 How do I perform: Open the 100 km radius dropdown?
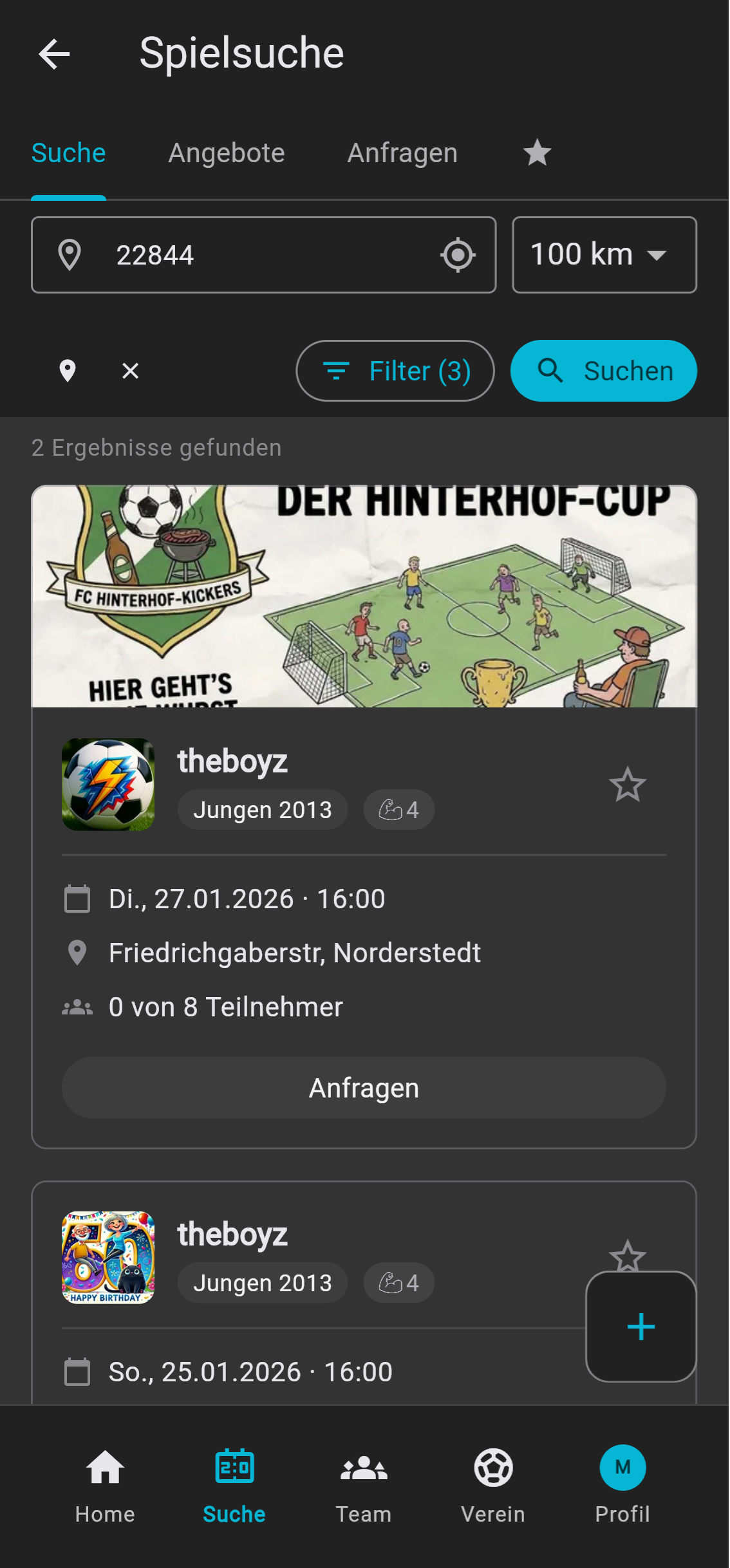[604, 255]
